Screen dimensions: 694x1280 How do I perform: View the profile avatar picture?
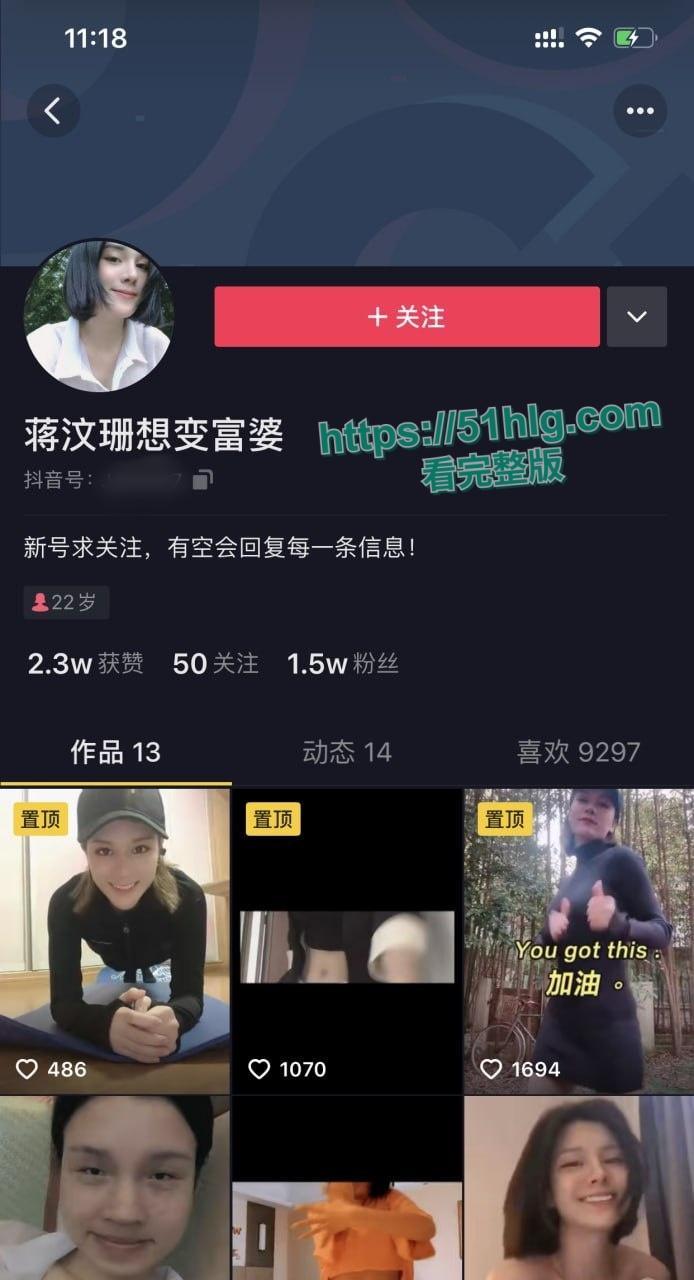99,316
